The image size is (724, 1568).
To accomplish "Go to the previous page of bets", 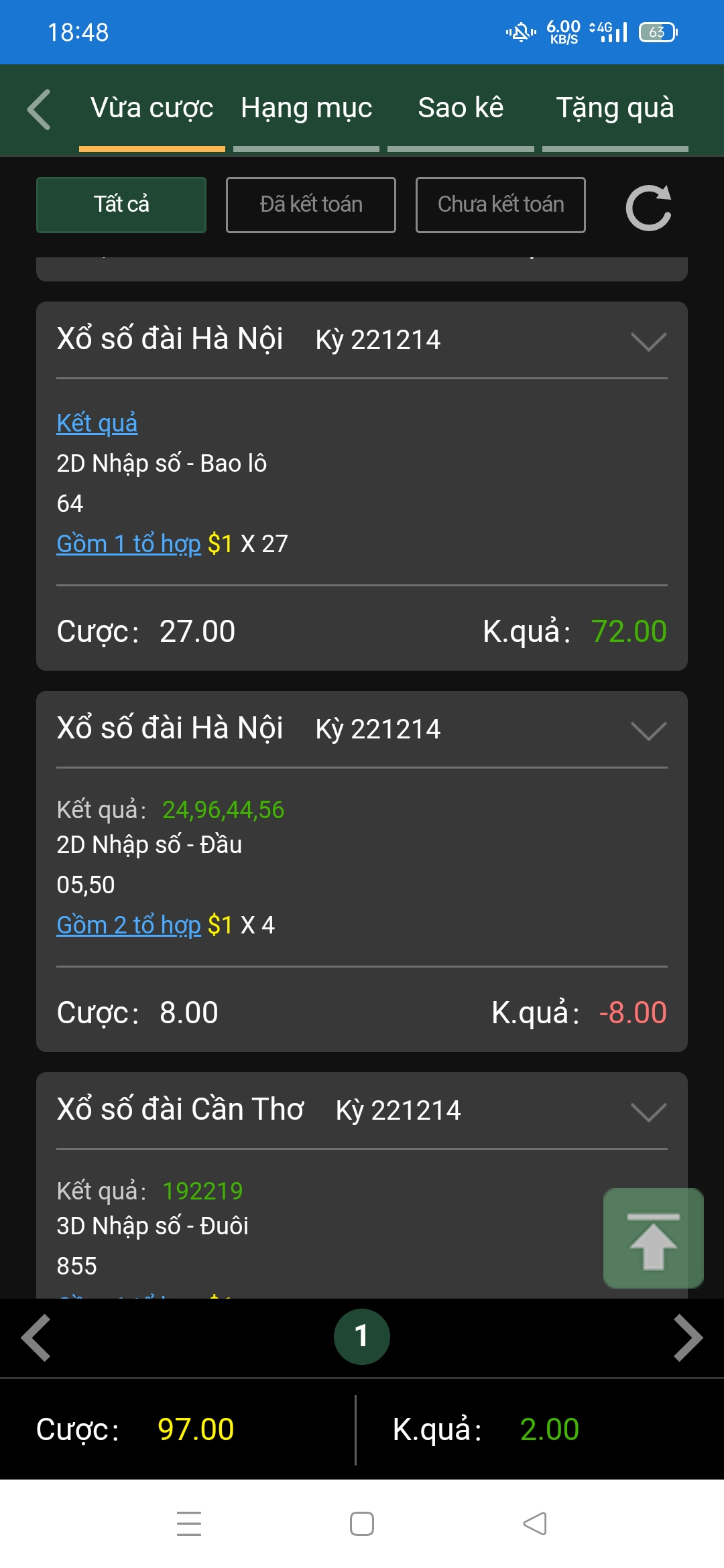I will (36, 1338).
